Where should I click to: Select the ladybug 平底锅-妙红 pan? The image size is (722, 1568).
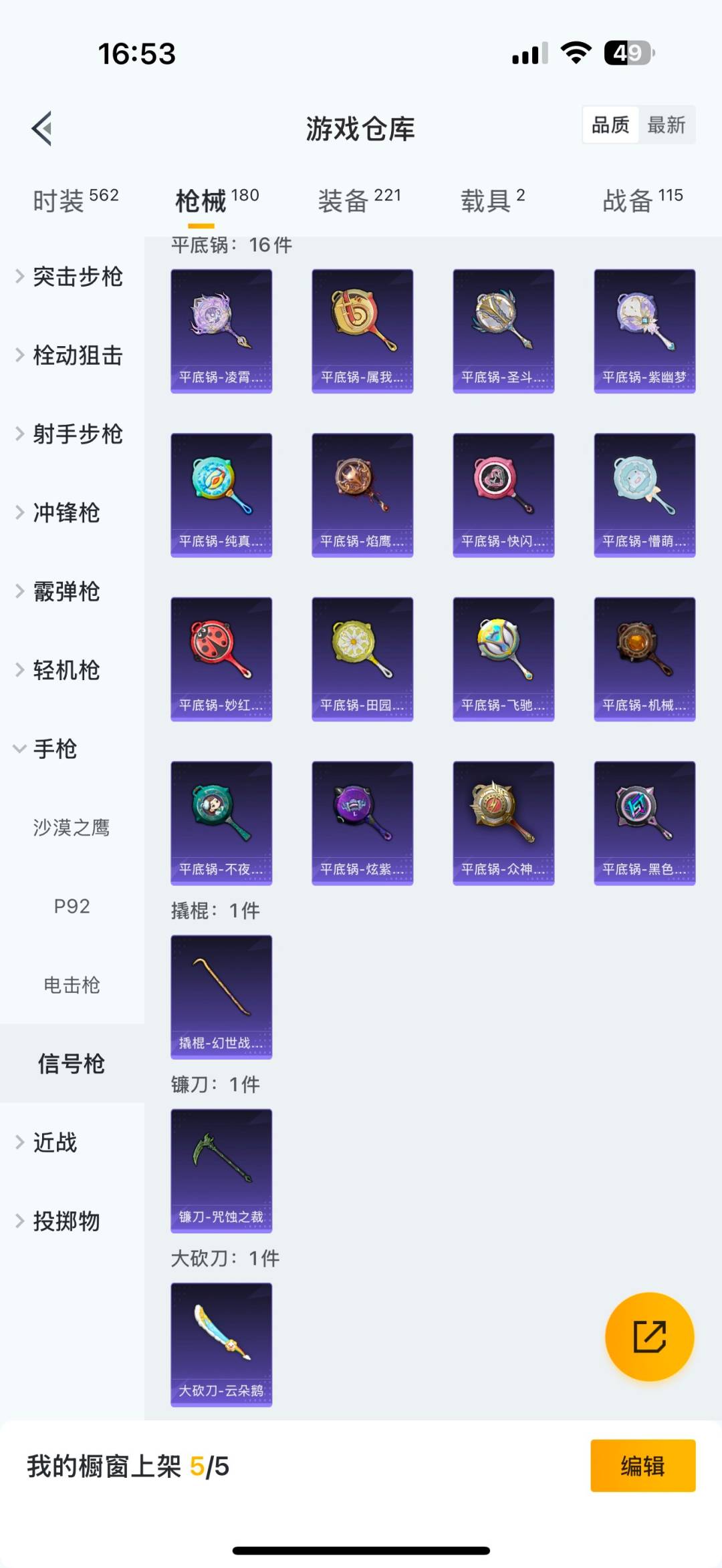[x=221, y=658]
